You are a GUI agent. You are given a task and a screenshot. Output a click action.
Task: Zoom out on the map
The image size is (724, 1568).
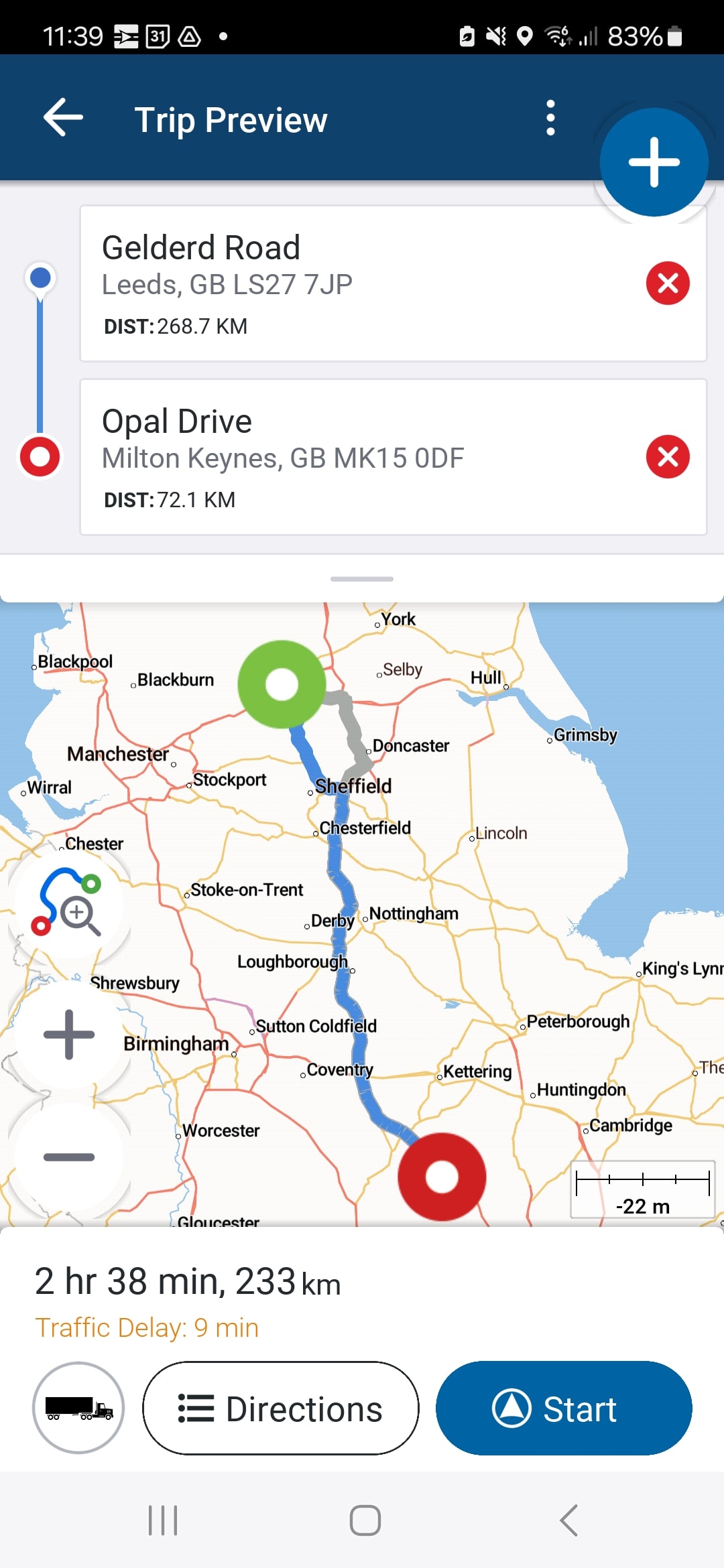click(68, 1157)
